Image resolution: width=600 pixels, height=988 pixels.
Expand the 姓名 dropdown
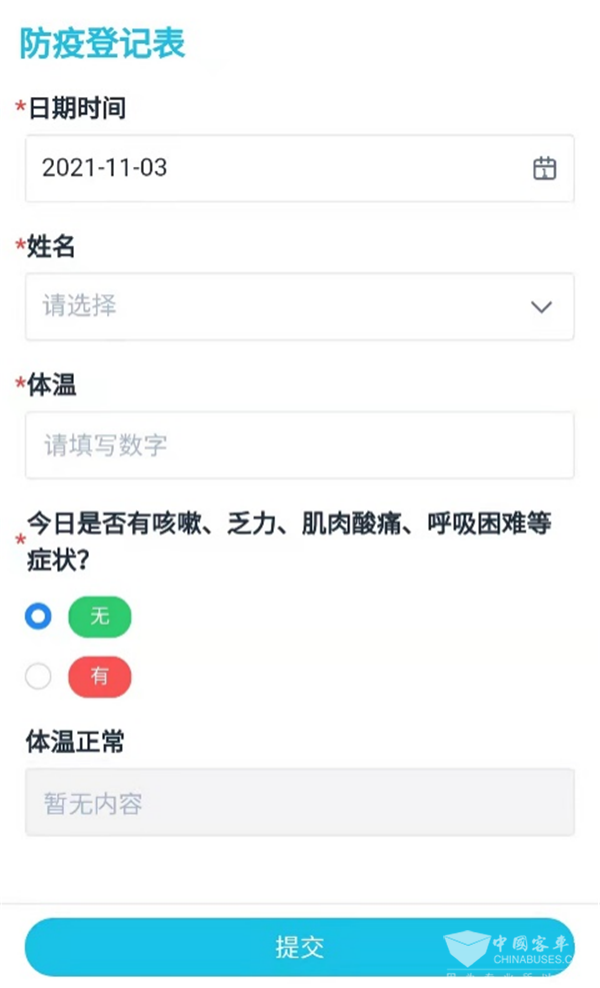pos(300,306)
